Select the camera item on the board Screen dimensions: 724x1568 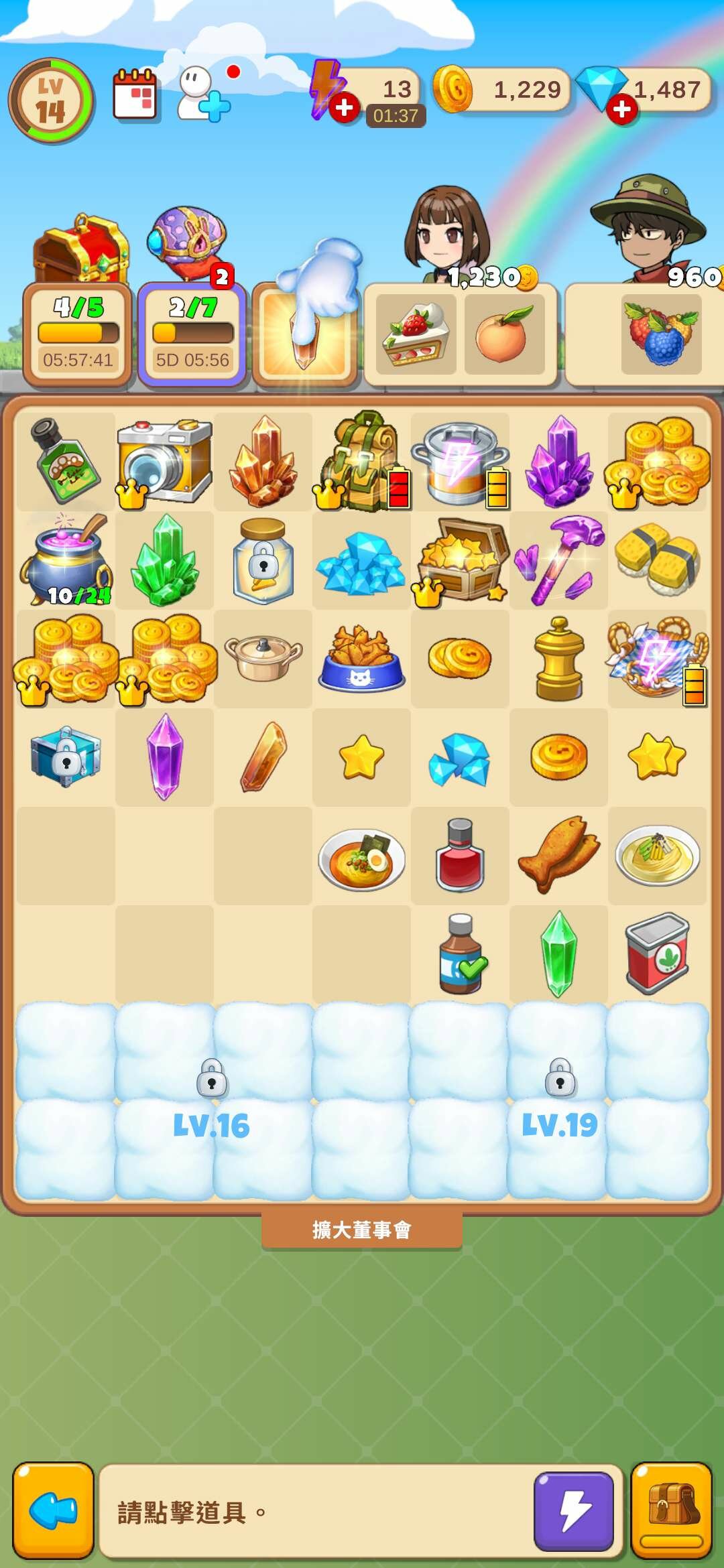[x=164, y=461]
